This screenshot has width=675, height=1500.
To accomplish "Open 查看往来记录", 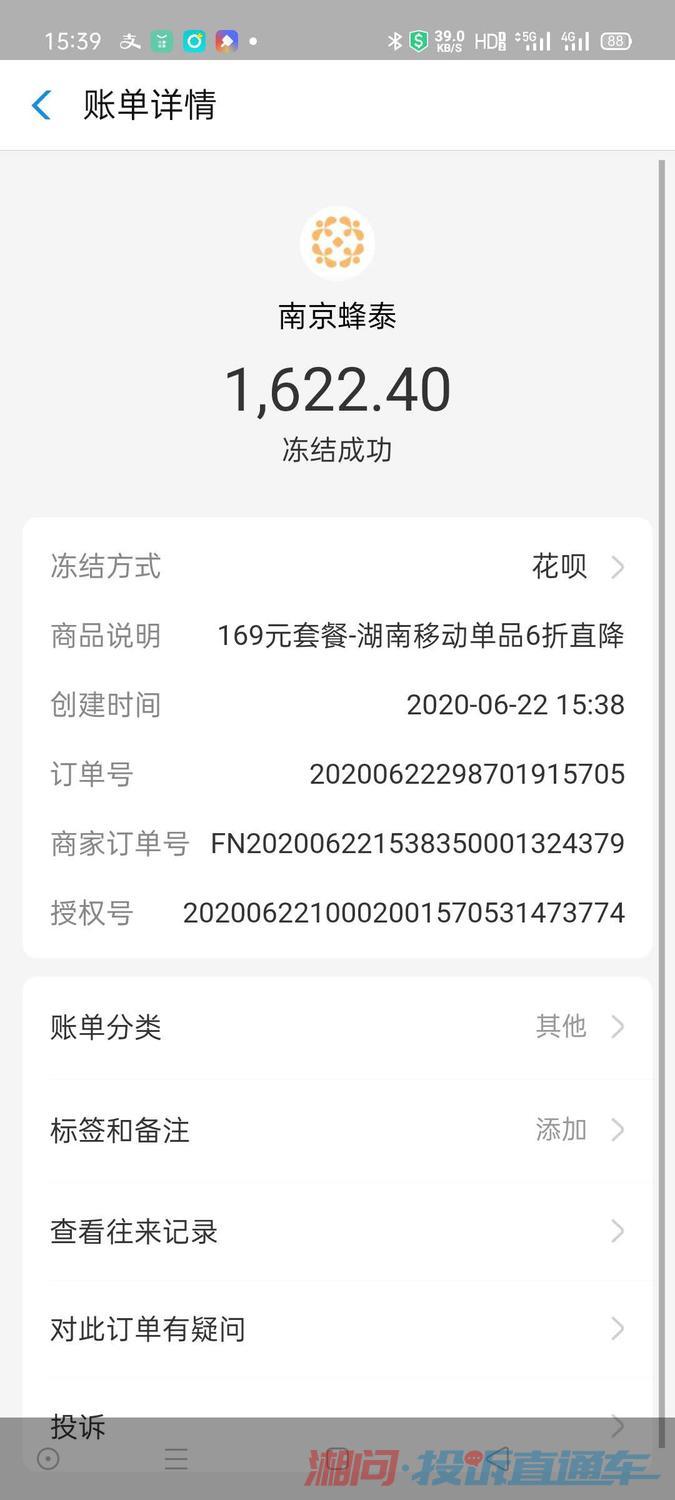I will [x=337, y=1231].
